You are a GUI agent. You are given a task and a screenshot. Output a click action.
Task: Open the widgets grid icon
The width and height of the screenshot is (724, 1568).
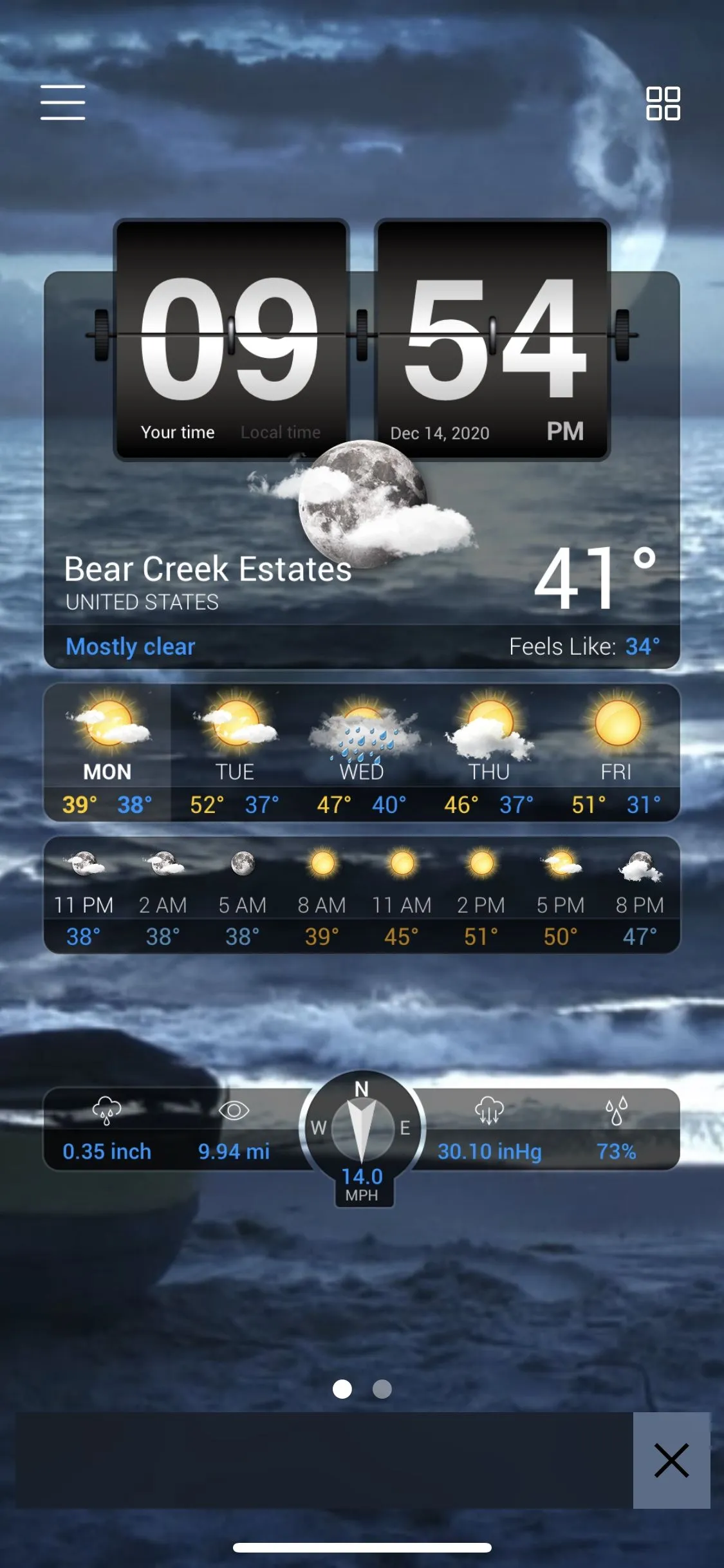click(663, 104)
